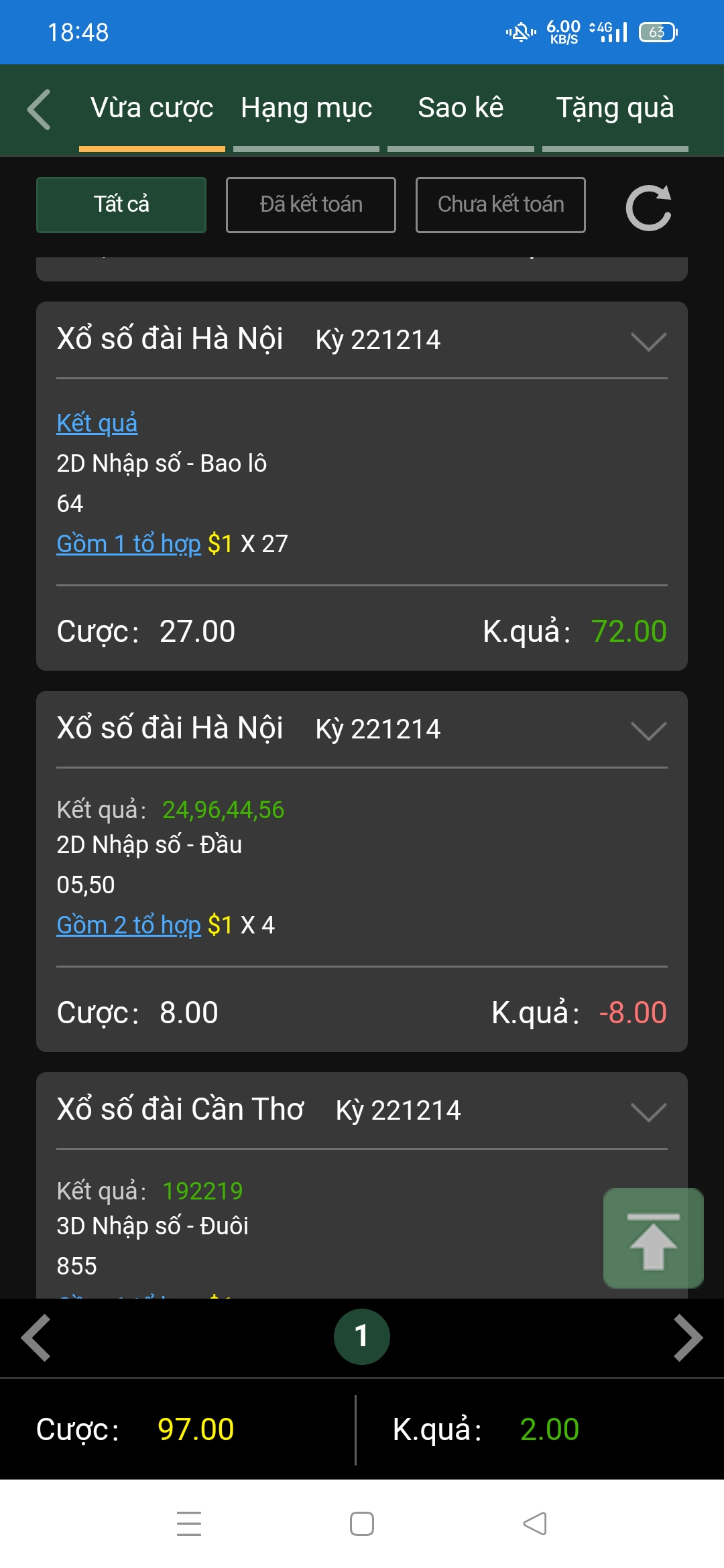This screenshot has height=1568, width=724.
Task: Refresh the bet list
Action: click(648, 208)
